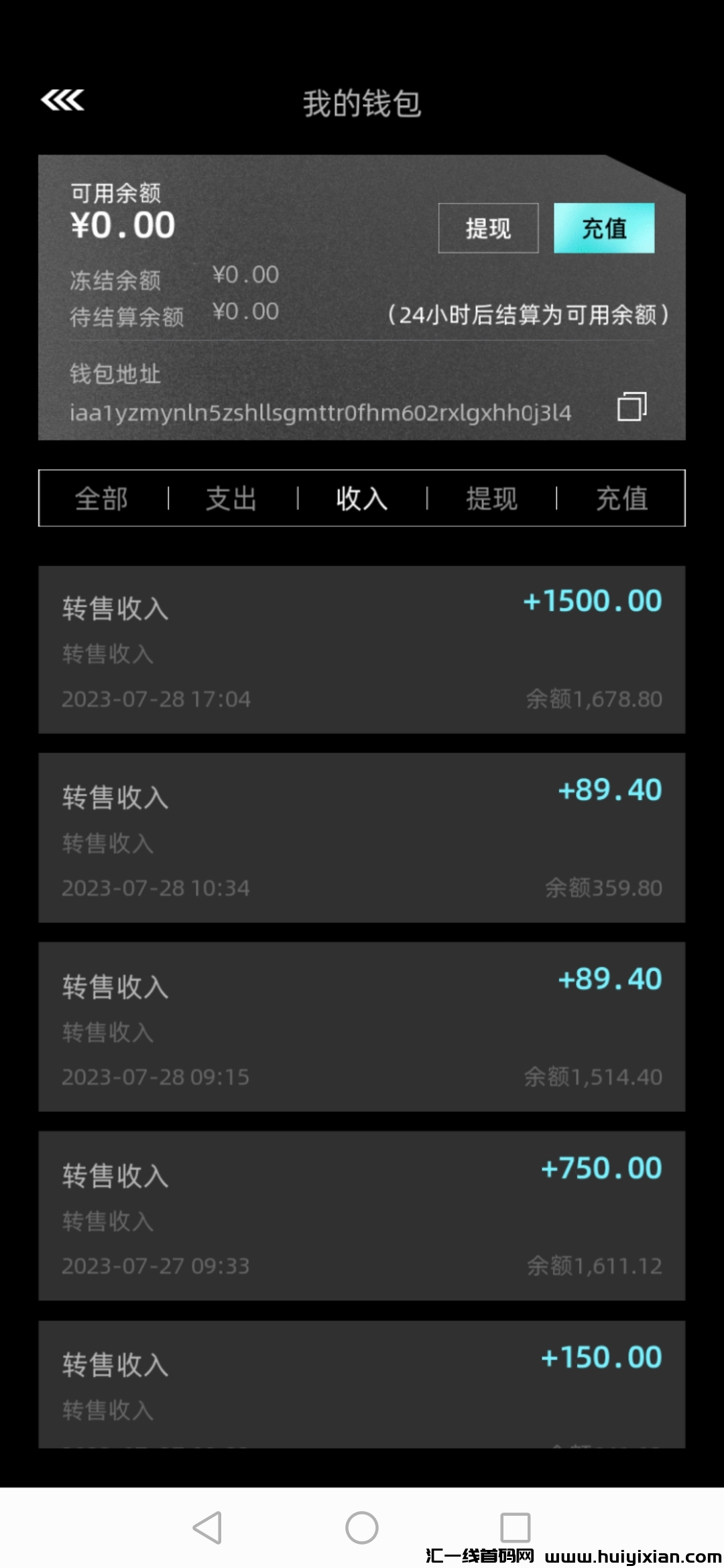Tap the highlighted 充值 recharge button
This screenshot has width=724, height=1568.
[603, 228]
